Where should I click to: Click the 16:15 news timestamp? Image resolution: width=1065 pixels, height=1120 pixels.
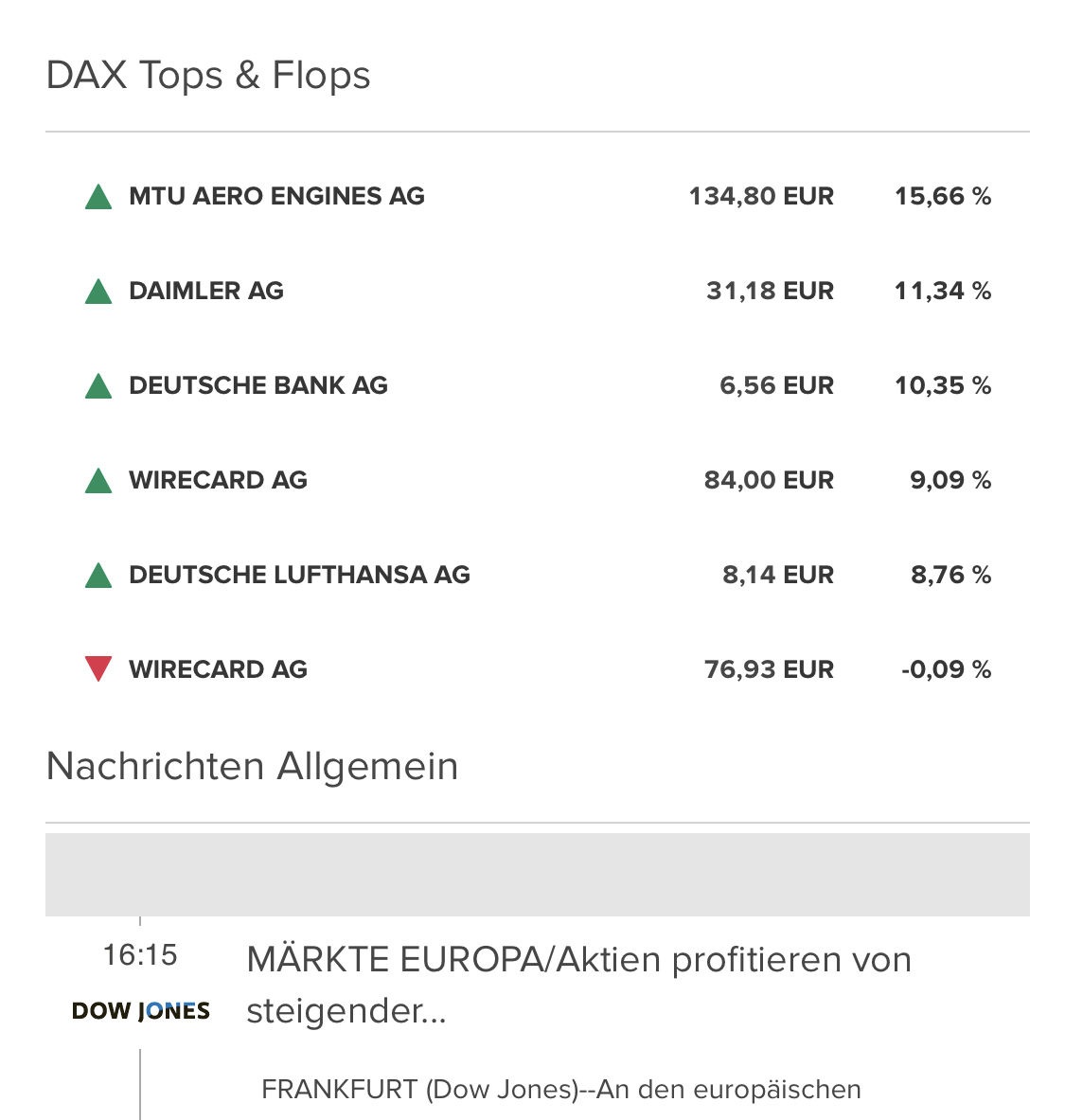pos(140,954)
